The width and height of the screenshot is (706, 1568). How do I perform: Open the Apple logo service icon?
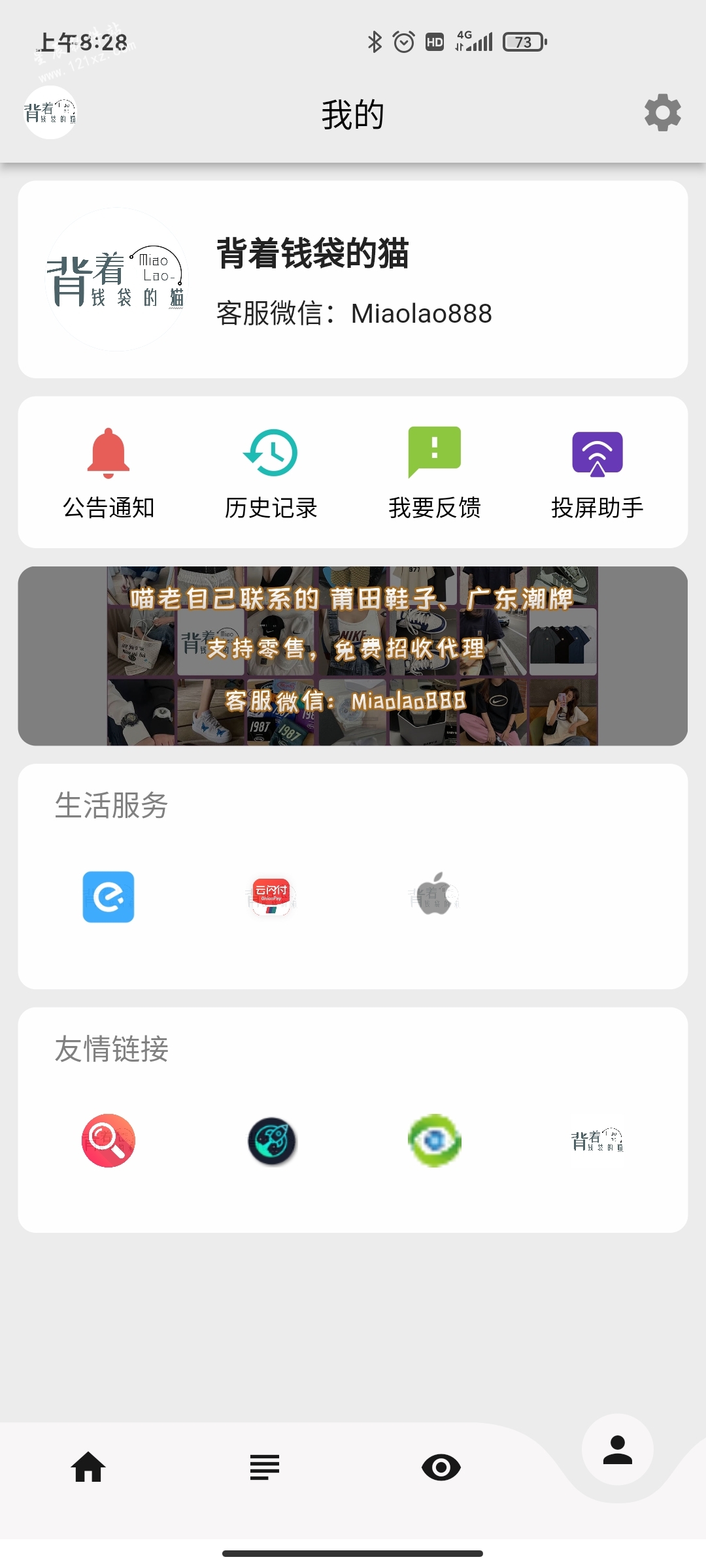[x=434, y=896]
